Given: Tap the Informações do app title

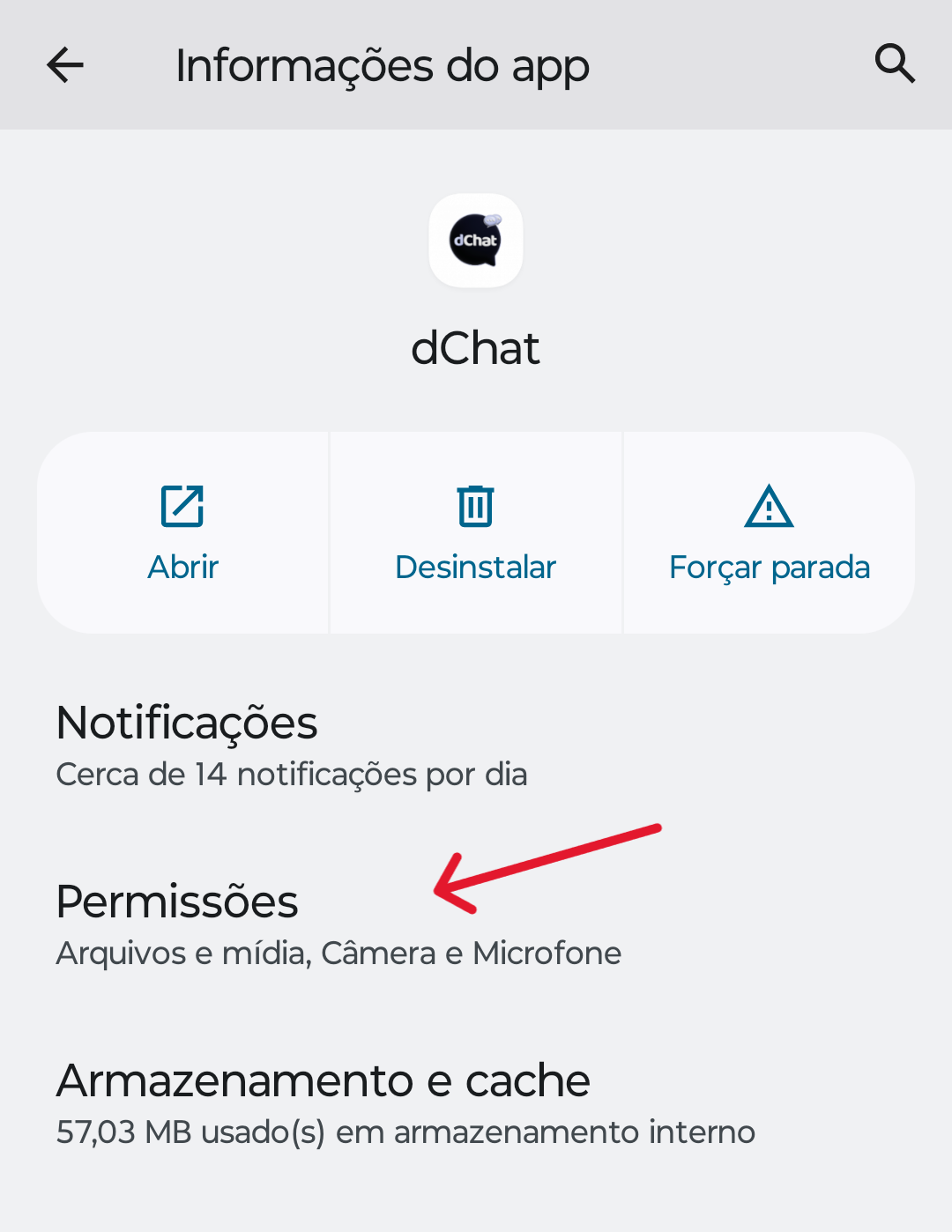Looking at the screenshot, I should click(x=382, y=64).
